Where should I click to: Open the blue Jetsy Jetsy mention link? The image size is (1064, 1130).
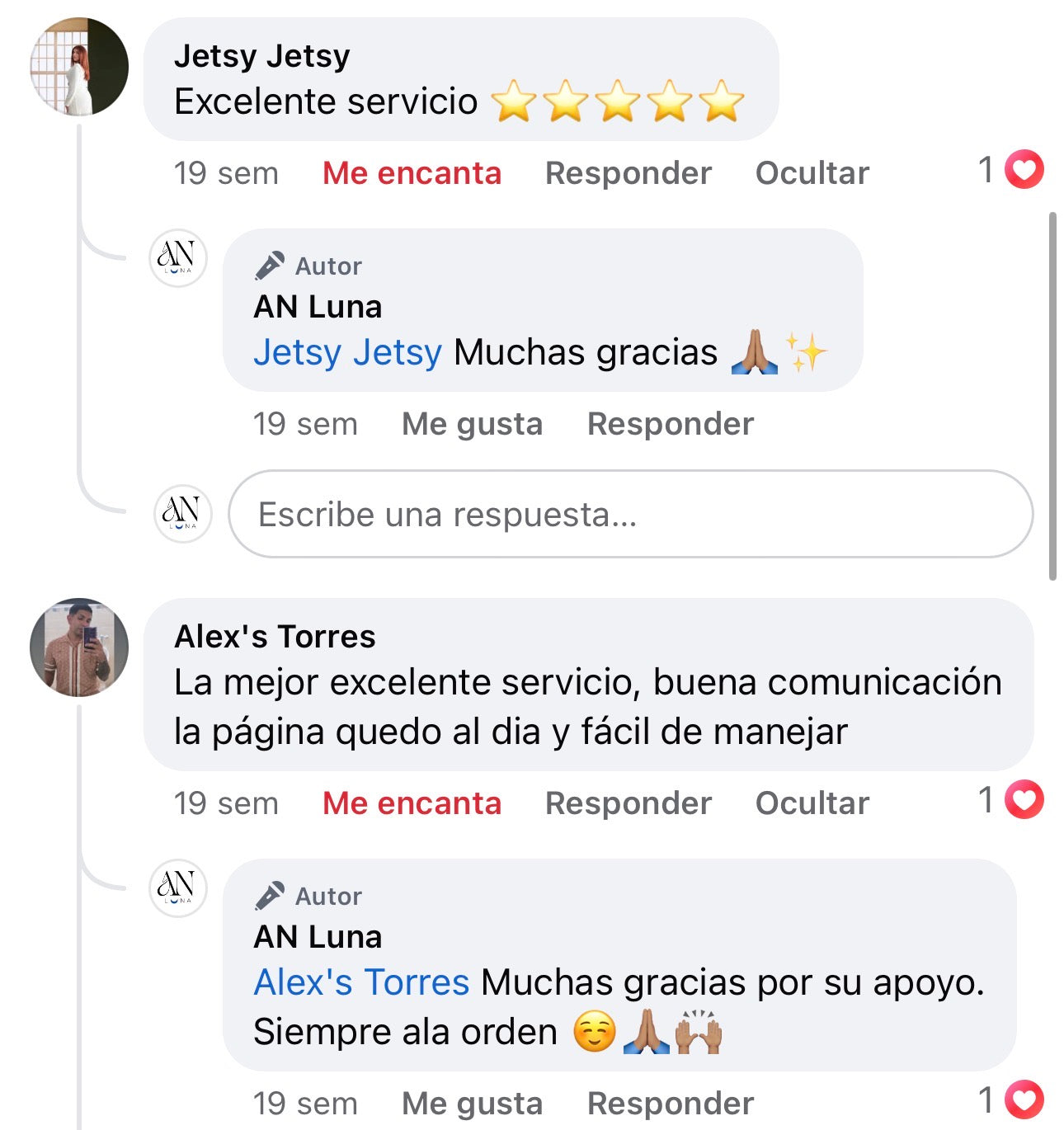(347, 352)
